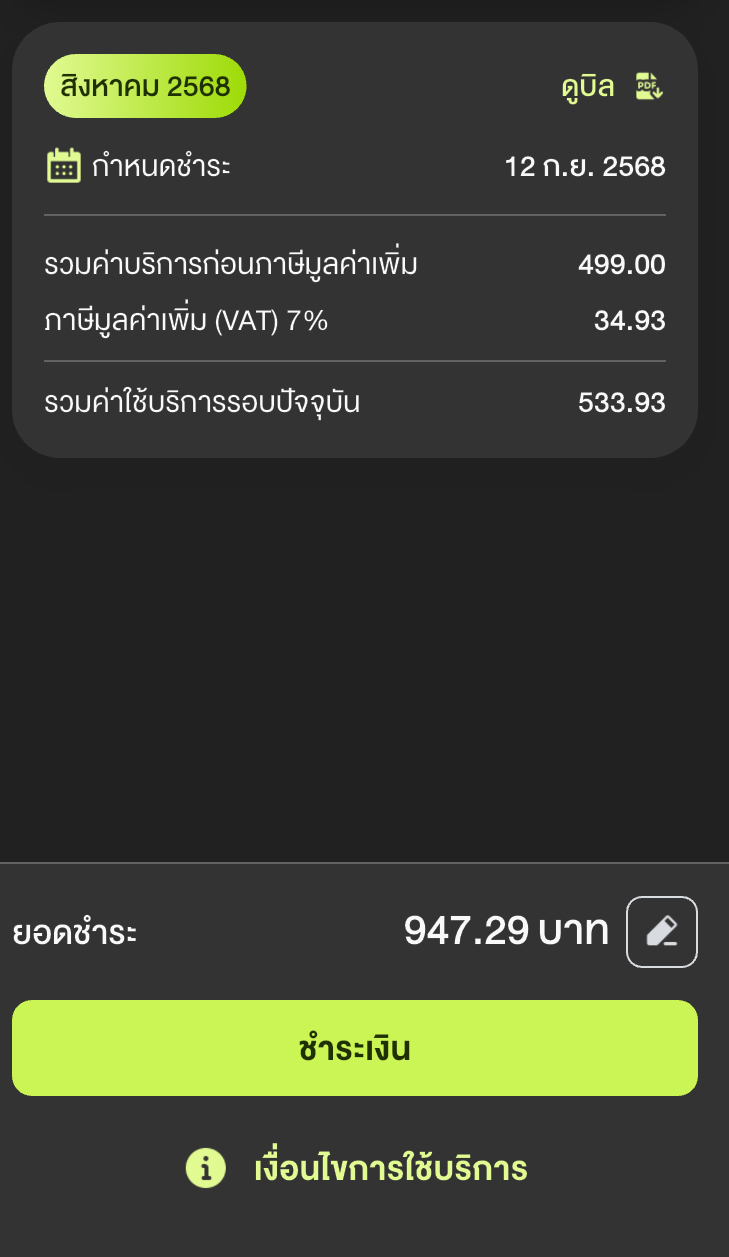
Task: Tap the ชำระเงิน pay button
Action: coord(355,1048)
